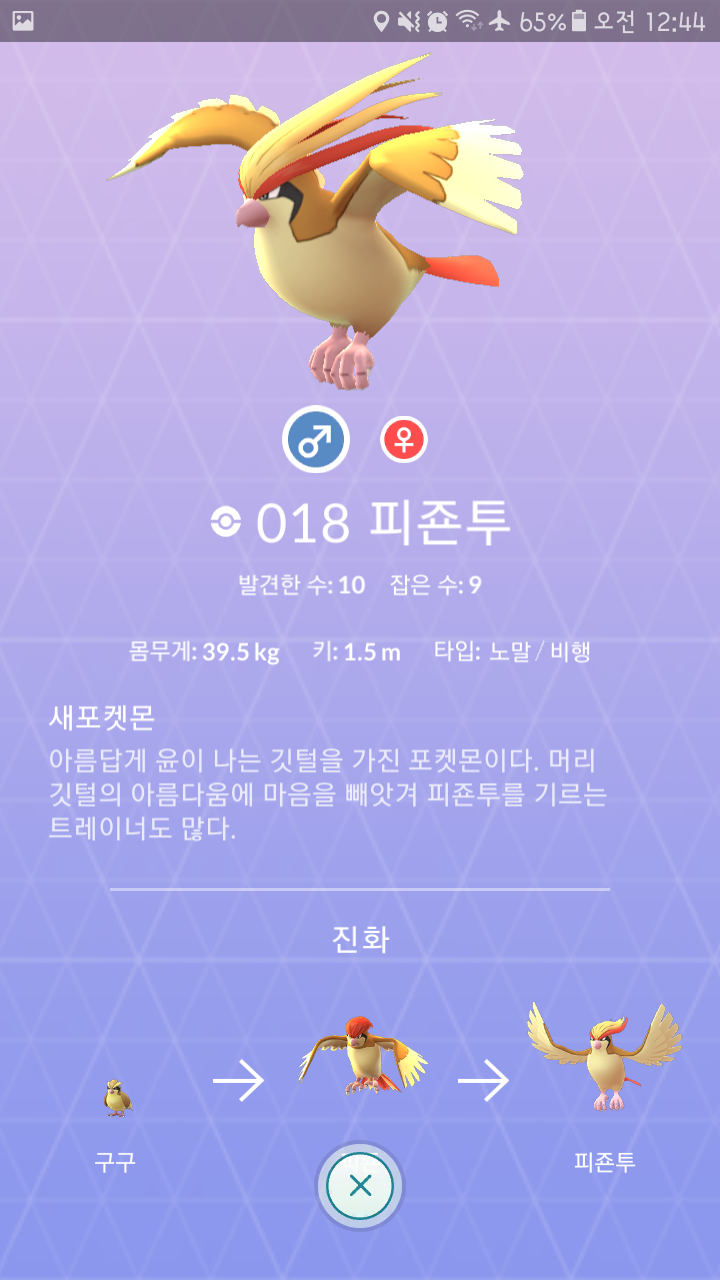The image size is (720, 1280).
Task: Select the male gender symbol
Action: [316, 439]
